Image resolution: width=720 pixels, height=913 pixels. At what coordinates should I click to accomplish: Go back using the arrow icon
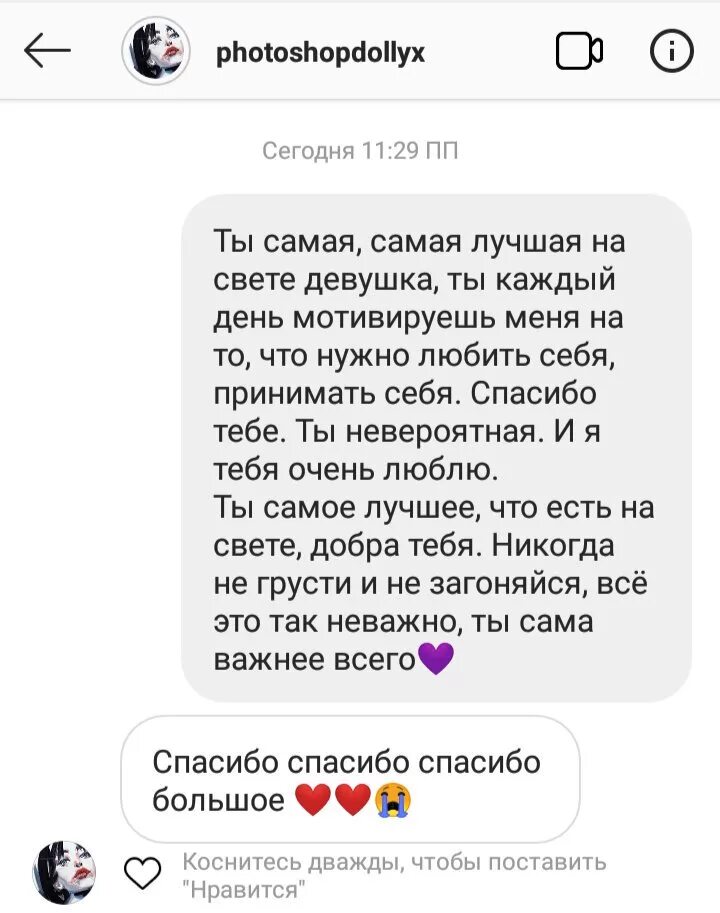tap(46, 52)
